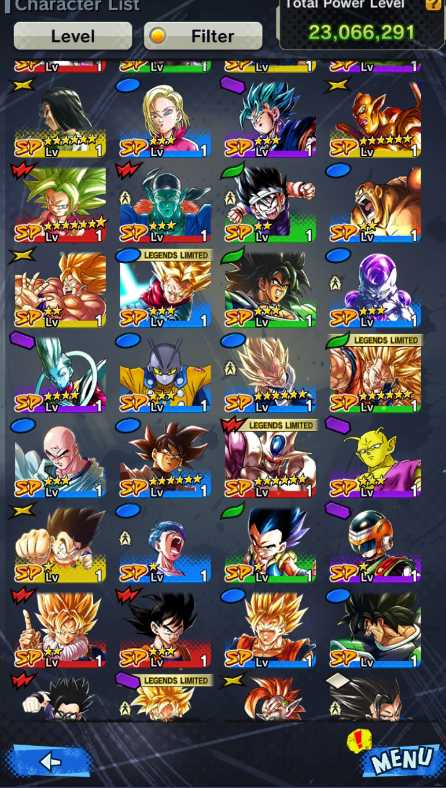446x788 pixels.
Task: Go back with the blue arrow button
Action: [x=50, y=762]
